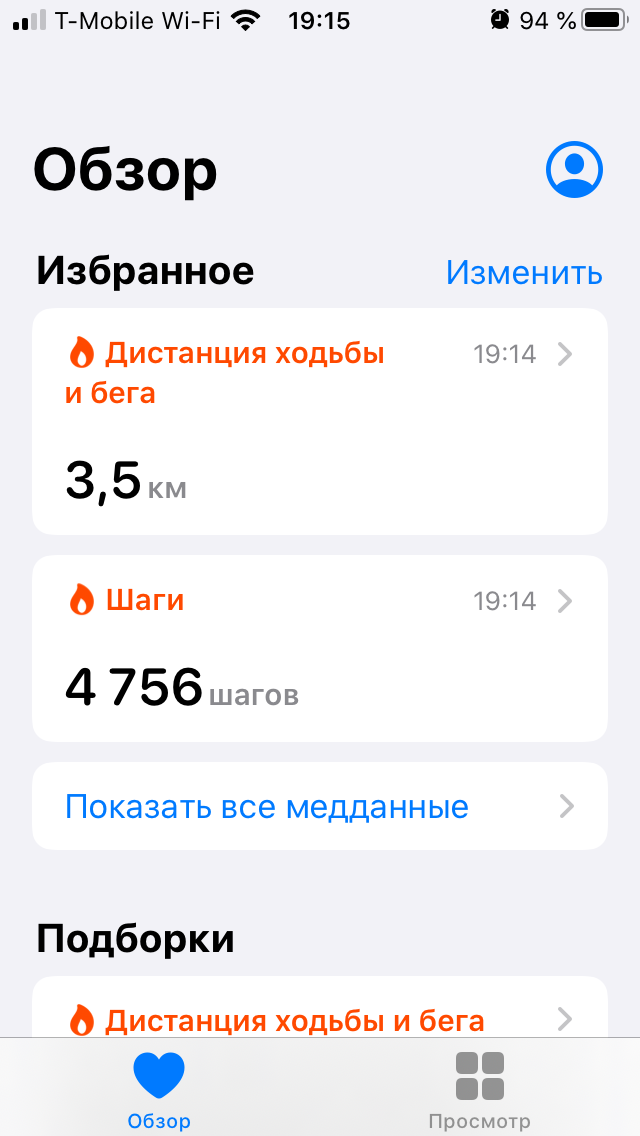Viewport: 640px width, 1136px height.
Task: Select Показать все медданные
Action: pyautogui.click(x=320, y=806)
